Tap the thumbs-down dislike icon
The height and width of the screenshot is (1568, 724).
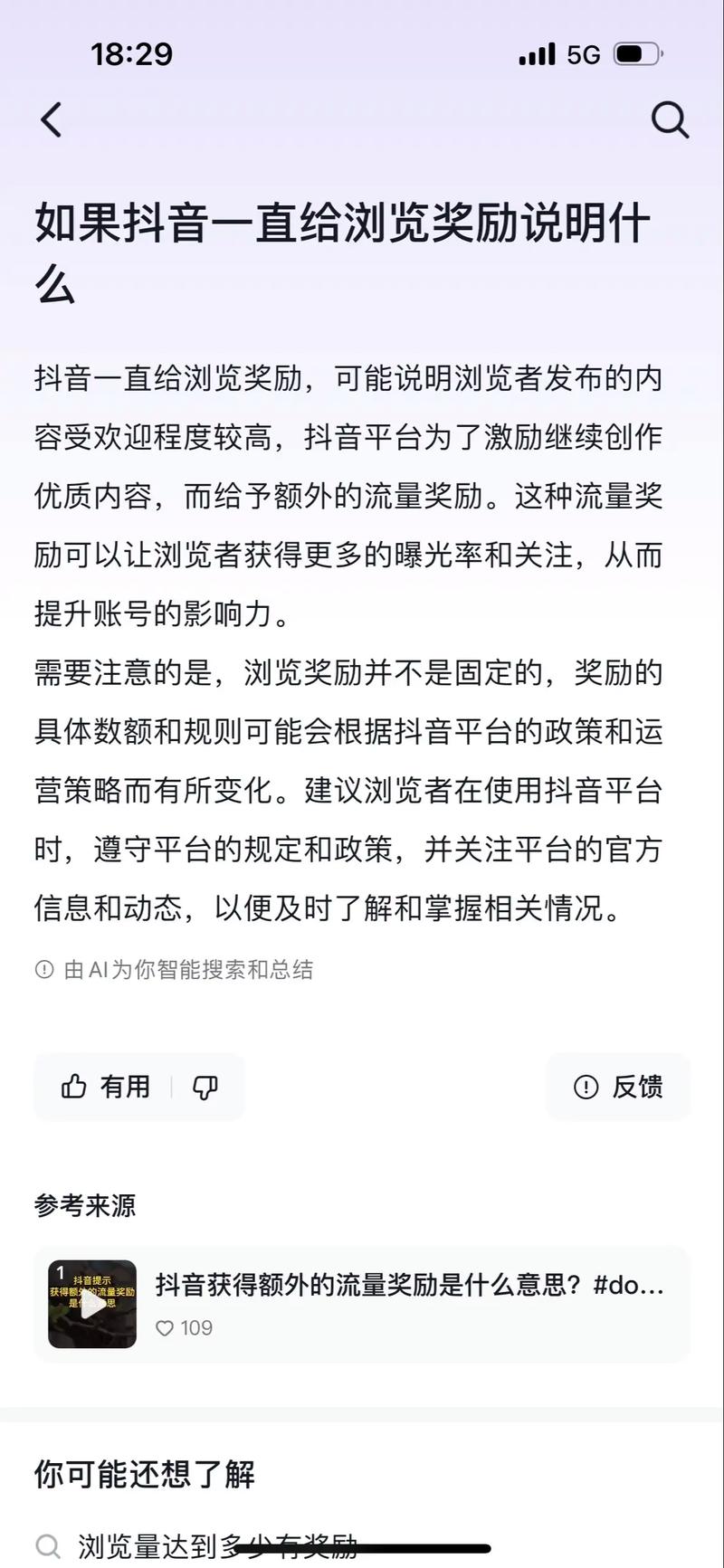pyautogui.click(x=205, y=1087)
